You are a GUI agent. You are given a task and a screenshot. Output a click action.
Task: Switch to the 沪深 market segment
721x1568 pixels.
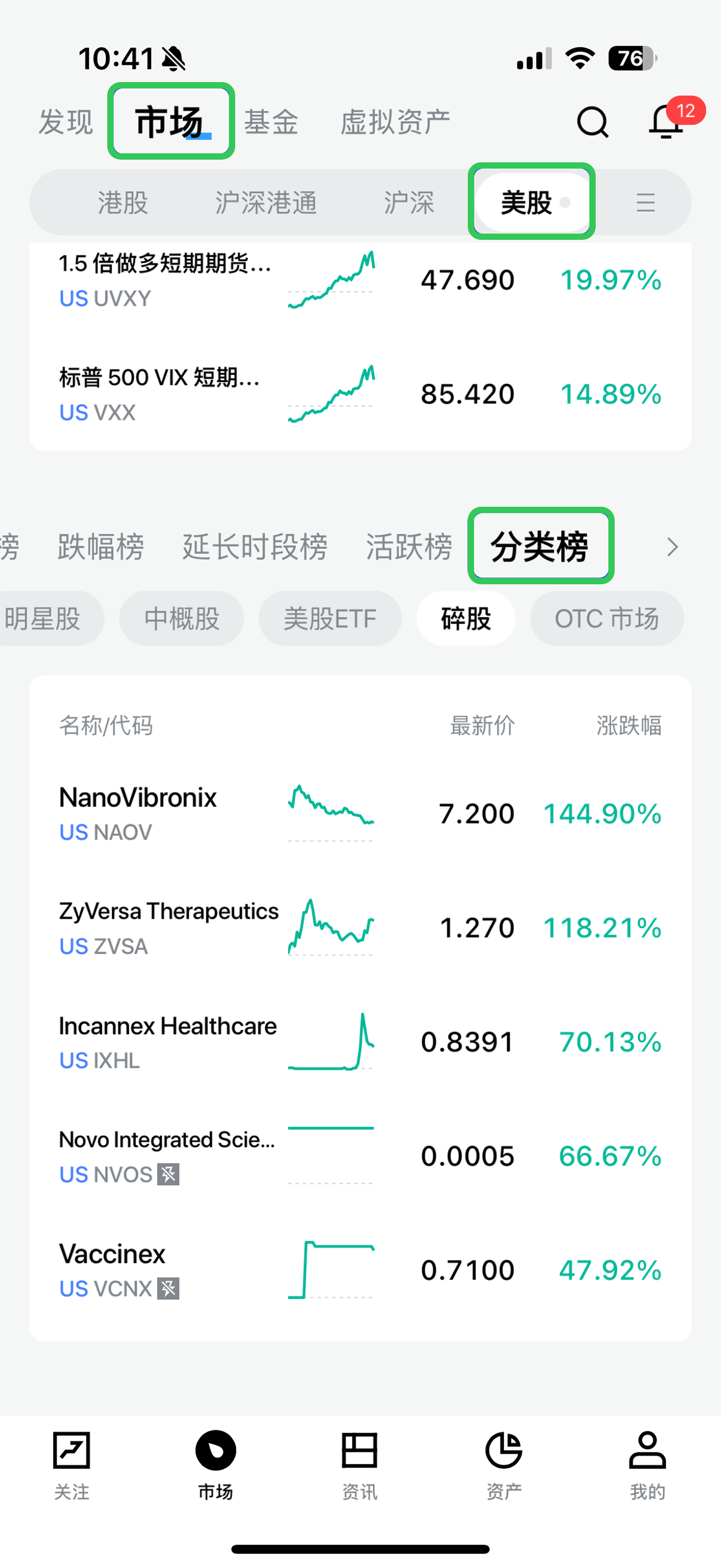[409, 202]
